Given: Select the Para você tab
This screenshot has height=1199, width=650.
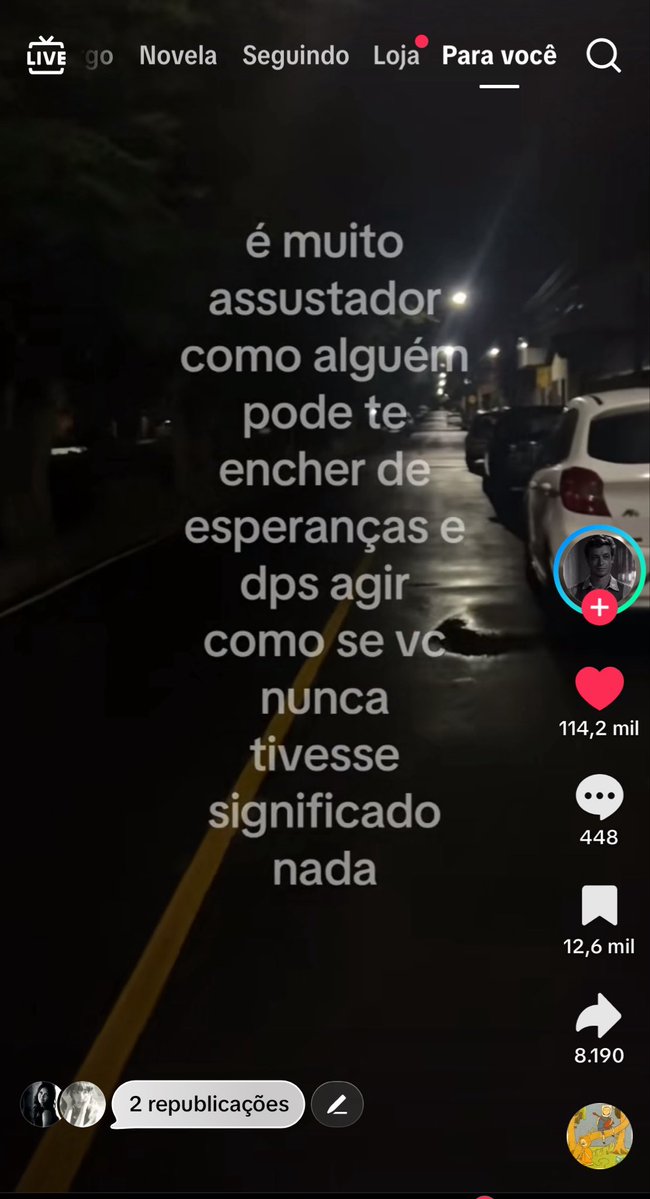Looking at the screenshot, I should click(x=499, y=56).
